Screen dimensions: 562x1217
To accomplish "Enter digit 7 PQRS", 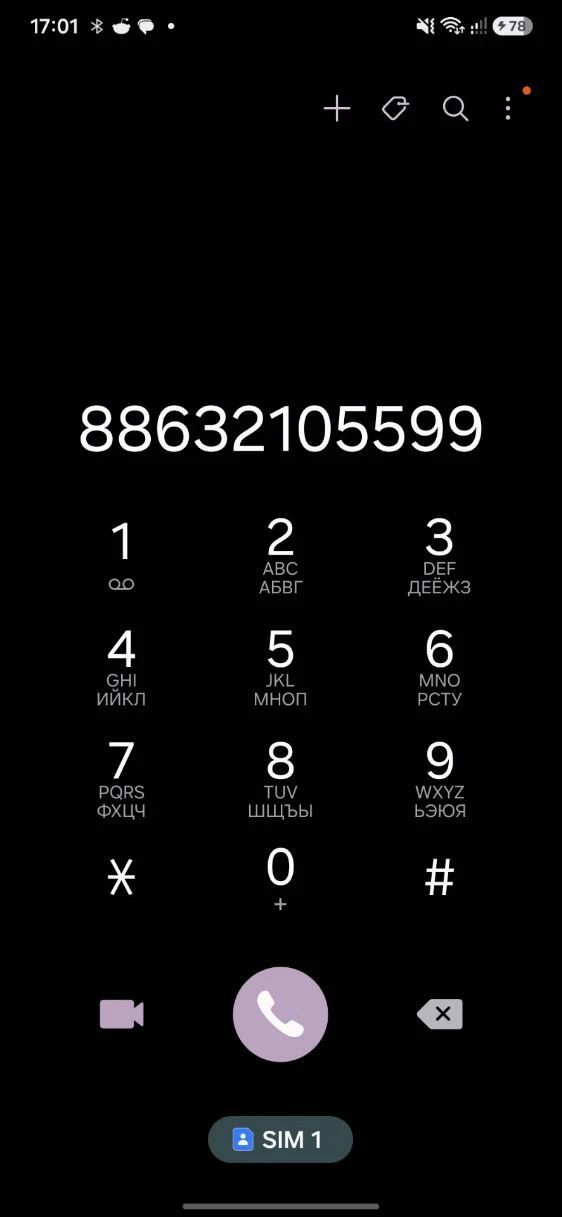I will (121, 780).
